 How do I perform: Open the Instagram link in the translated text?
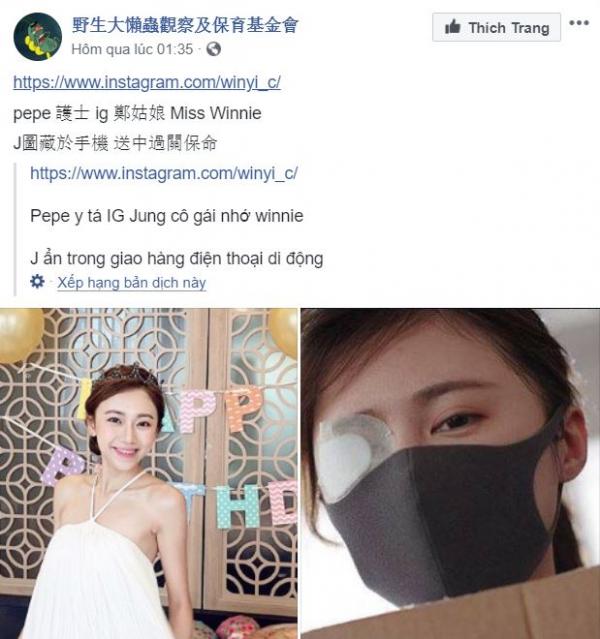pyautogui.click(x=164, y=173)
